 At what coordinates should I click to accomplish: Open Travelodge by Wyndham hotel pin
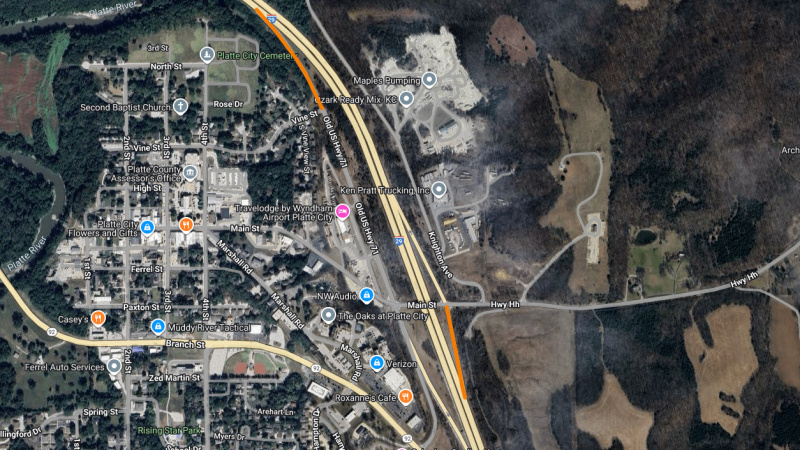tap(342, 211)
